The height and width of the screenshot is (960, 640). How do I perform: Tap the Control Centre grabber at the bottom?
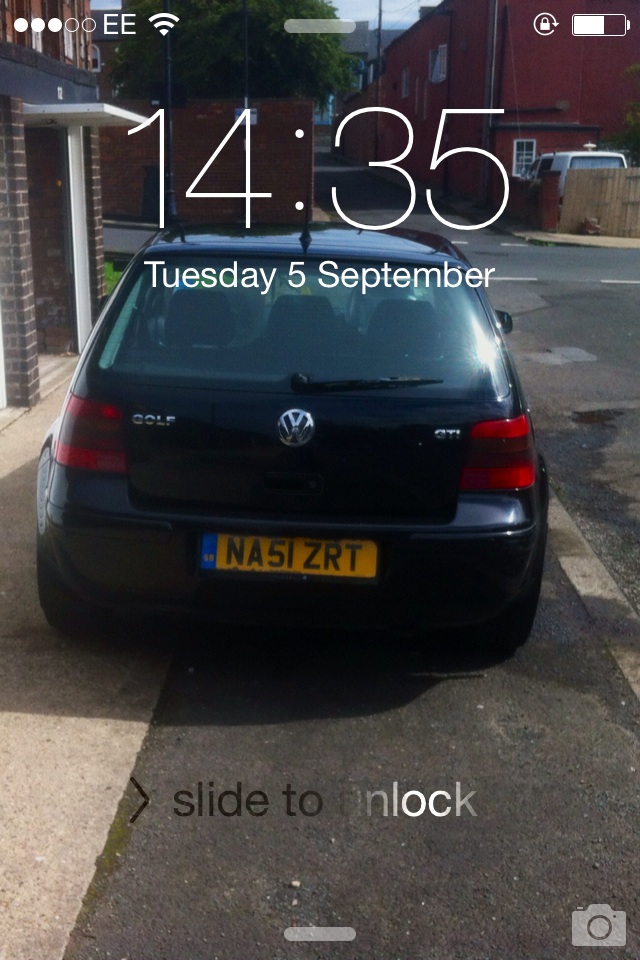click(x=319, y=934)
